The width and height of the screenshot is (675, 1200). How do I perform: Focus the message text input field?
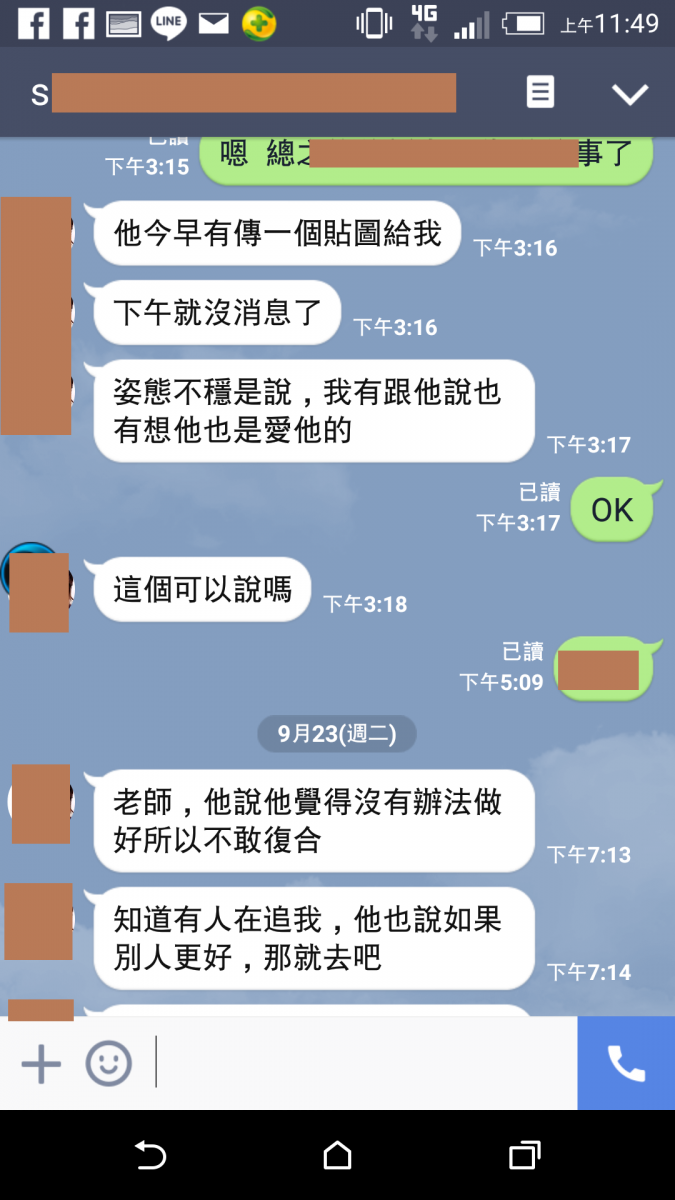[x=360, y=1064]
